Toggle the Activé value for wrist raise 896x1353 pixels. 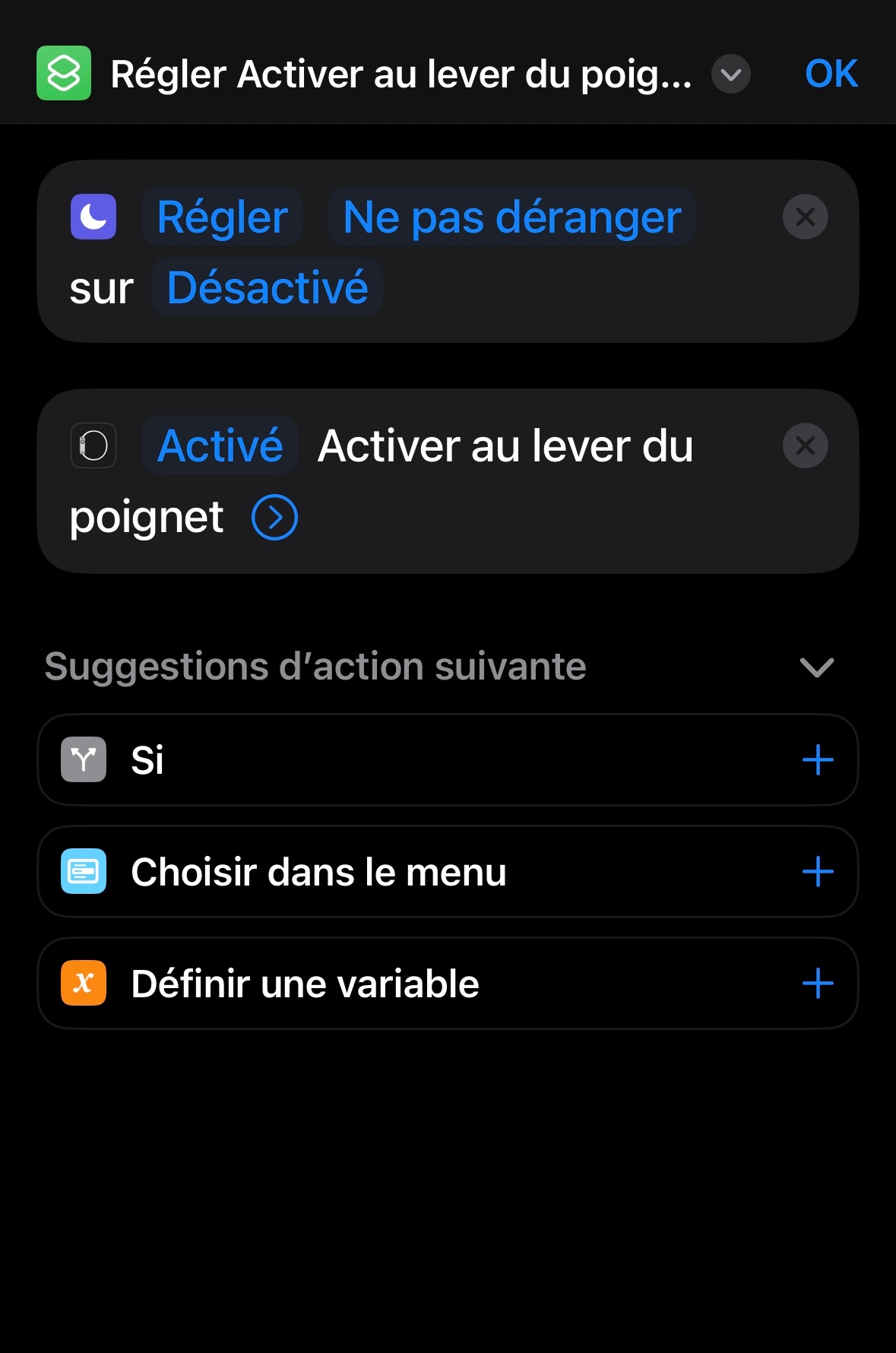pos(220,446)
